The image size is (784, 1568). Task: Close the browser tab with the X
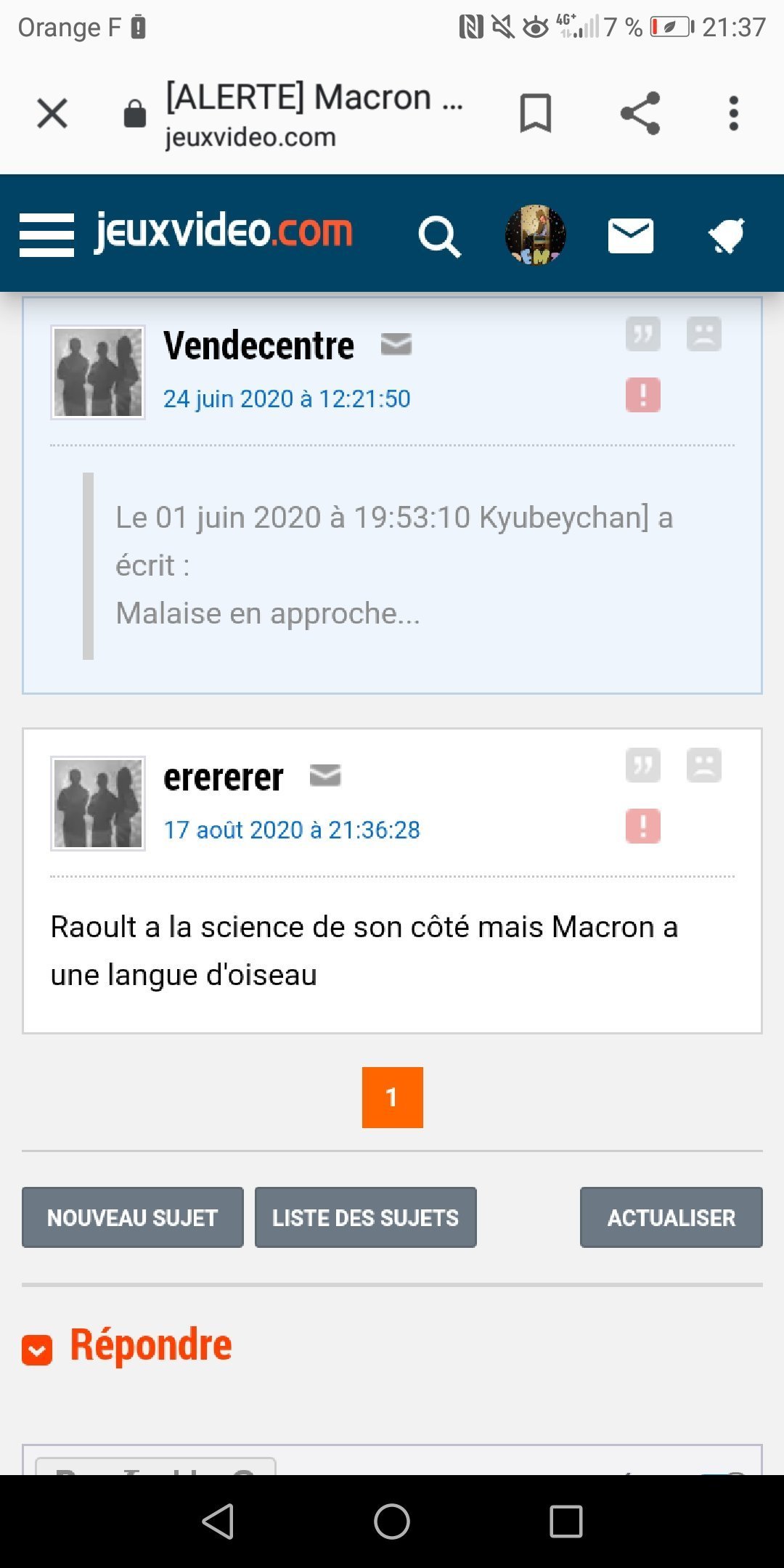[x=52, y=113]
